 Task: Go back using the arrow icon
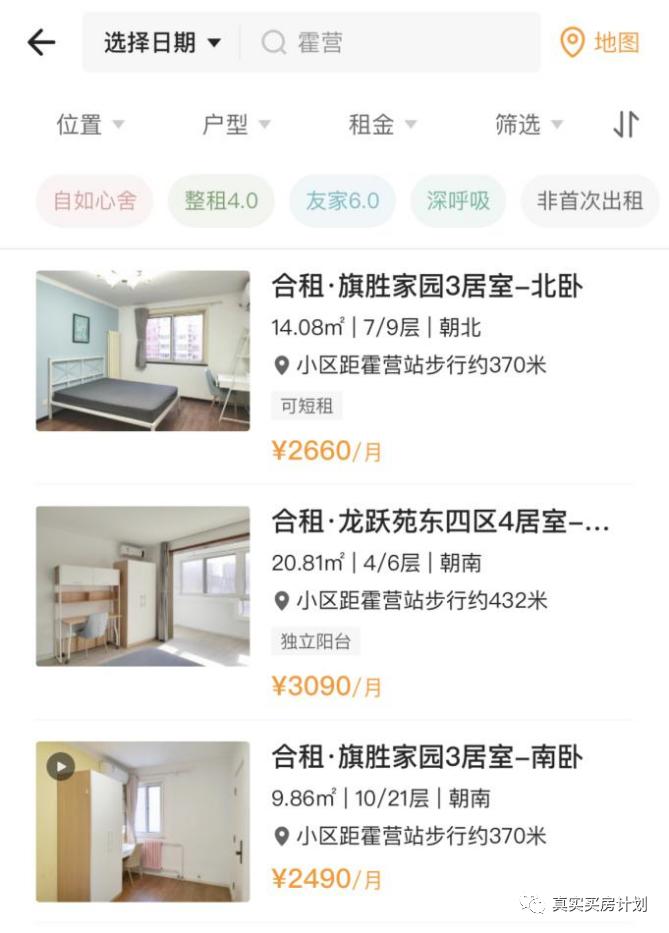pyautogui.click(x=41, y=42)
